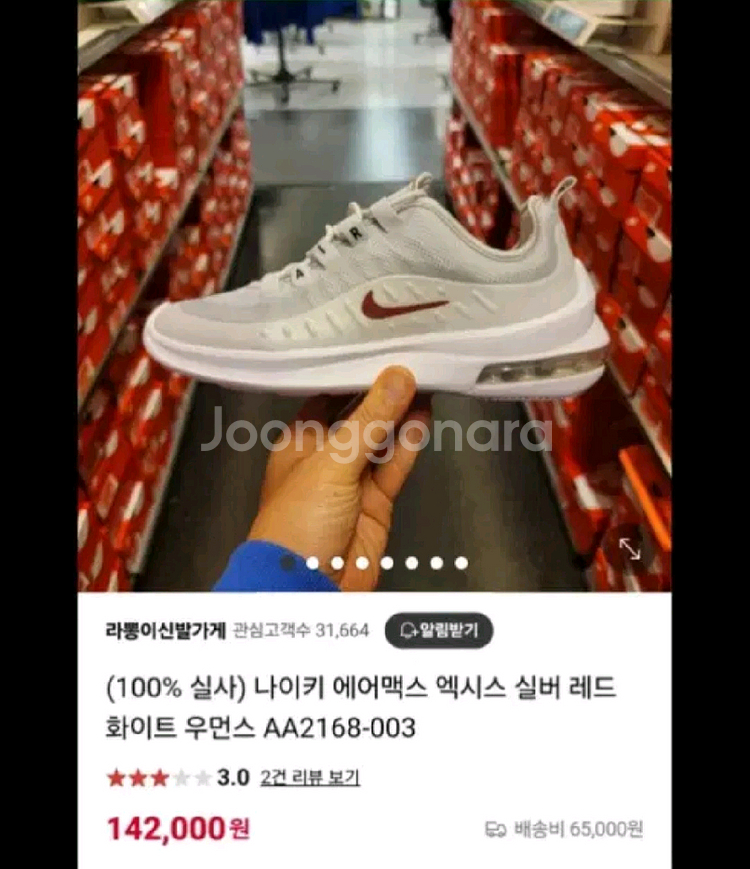Open the 2건 리뷰 보기 reviews link
This screenshot has width=750, height=869.
click(x=310, y=777)
